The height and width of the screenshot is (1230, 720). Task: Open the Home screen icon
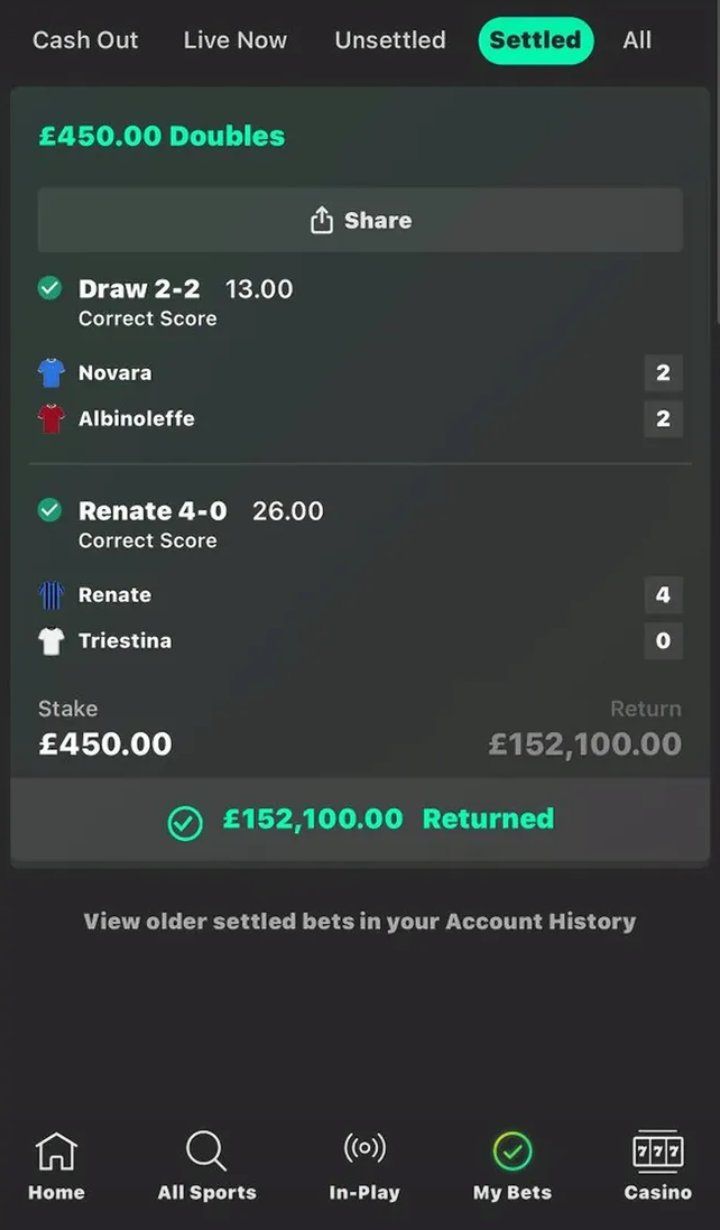point(57,1152)
